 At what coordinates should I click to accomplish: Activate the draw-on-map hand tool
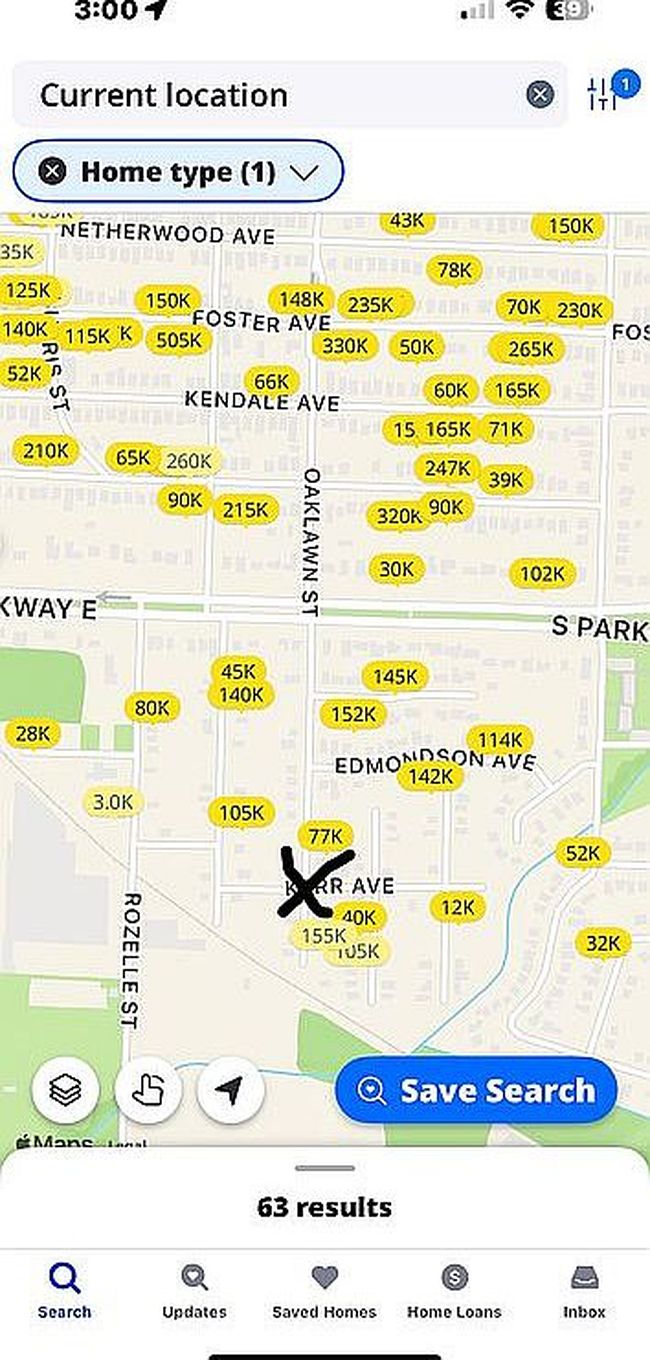[148, 1090]
